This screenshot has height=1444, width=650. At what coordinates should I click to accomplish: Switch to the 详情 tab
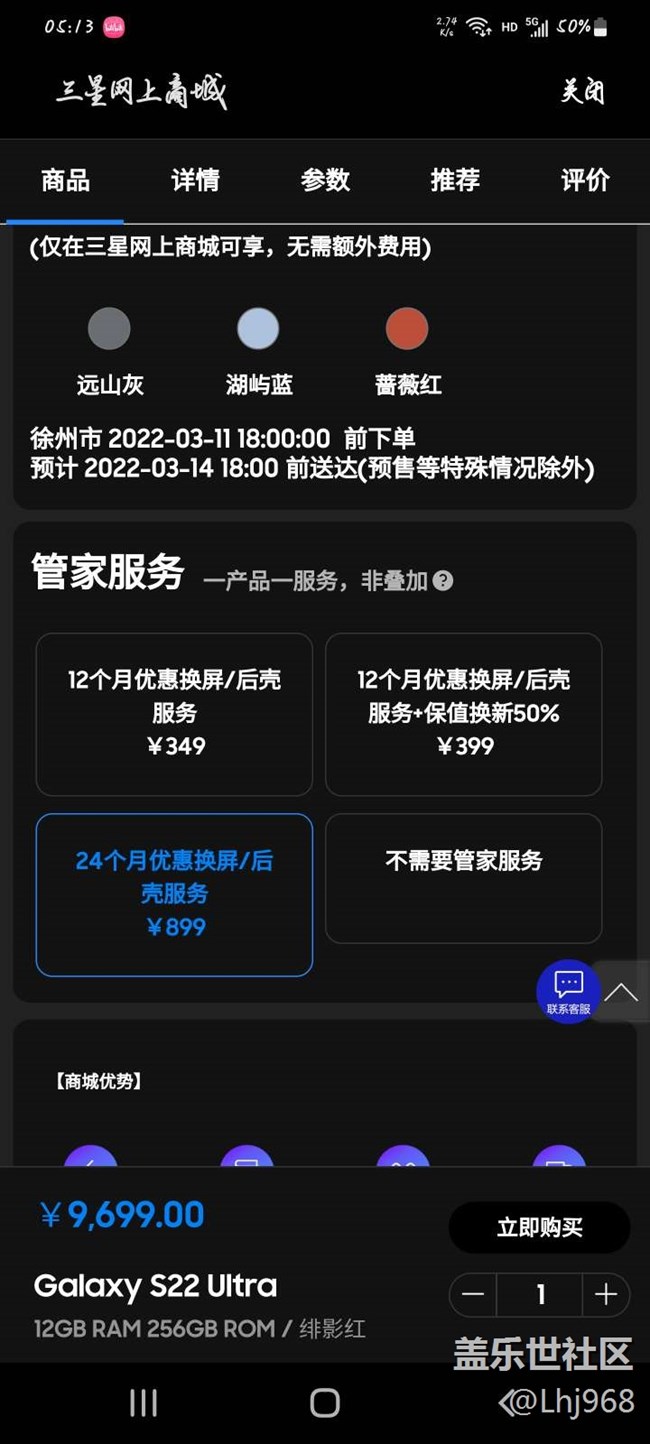pos(195,180)
